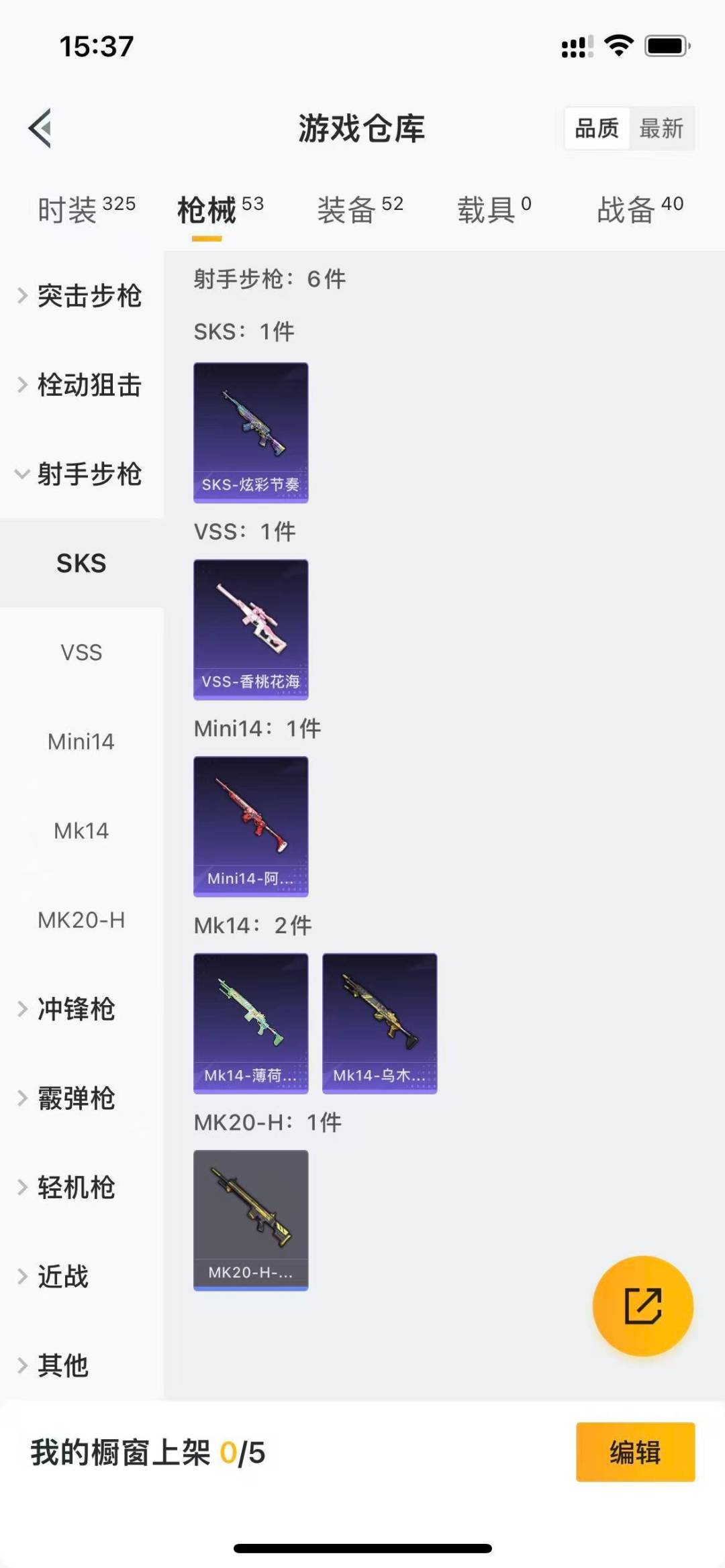Sort items by 品质
The width and height of the screenshot is (725, 1568).
(597, 127)
